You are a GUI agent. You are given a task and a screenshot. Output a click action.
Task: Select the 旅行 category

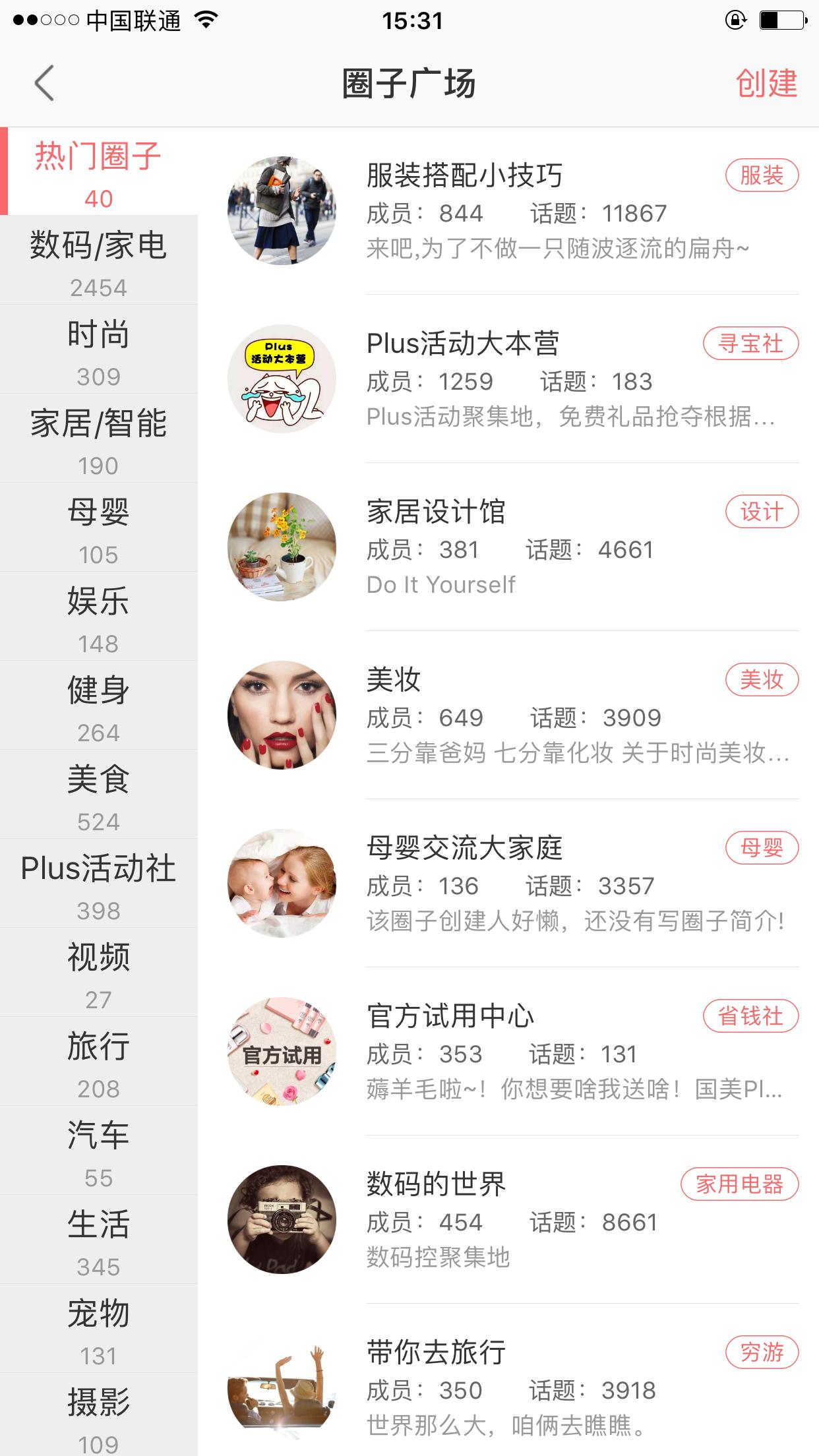98,1062
